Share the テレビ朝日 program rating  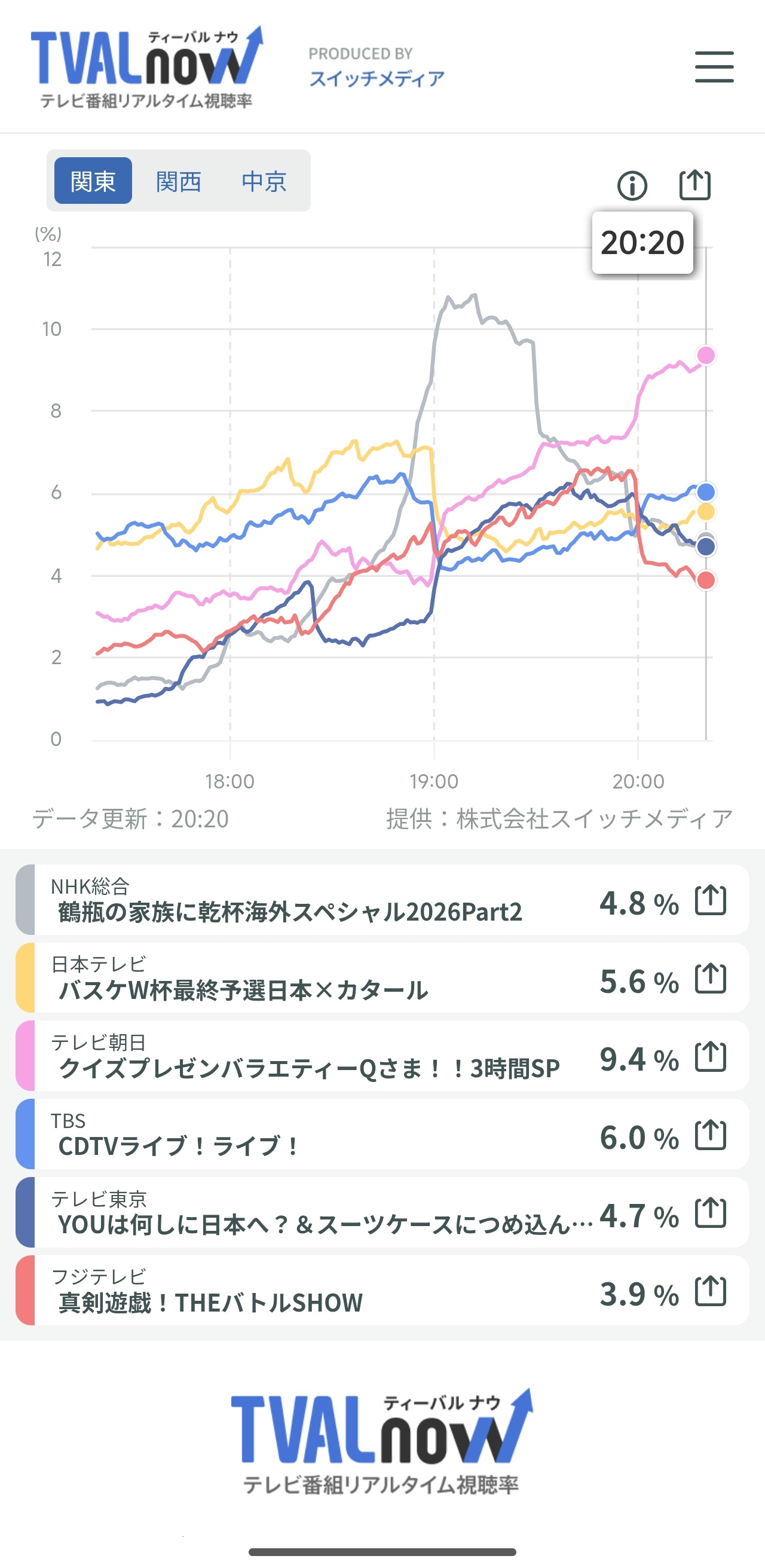(710, 1057)
